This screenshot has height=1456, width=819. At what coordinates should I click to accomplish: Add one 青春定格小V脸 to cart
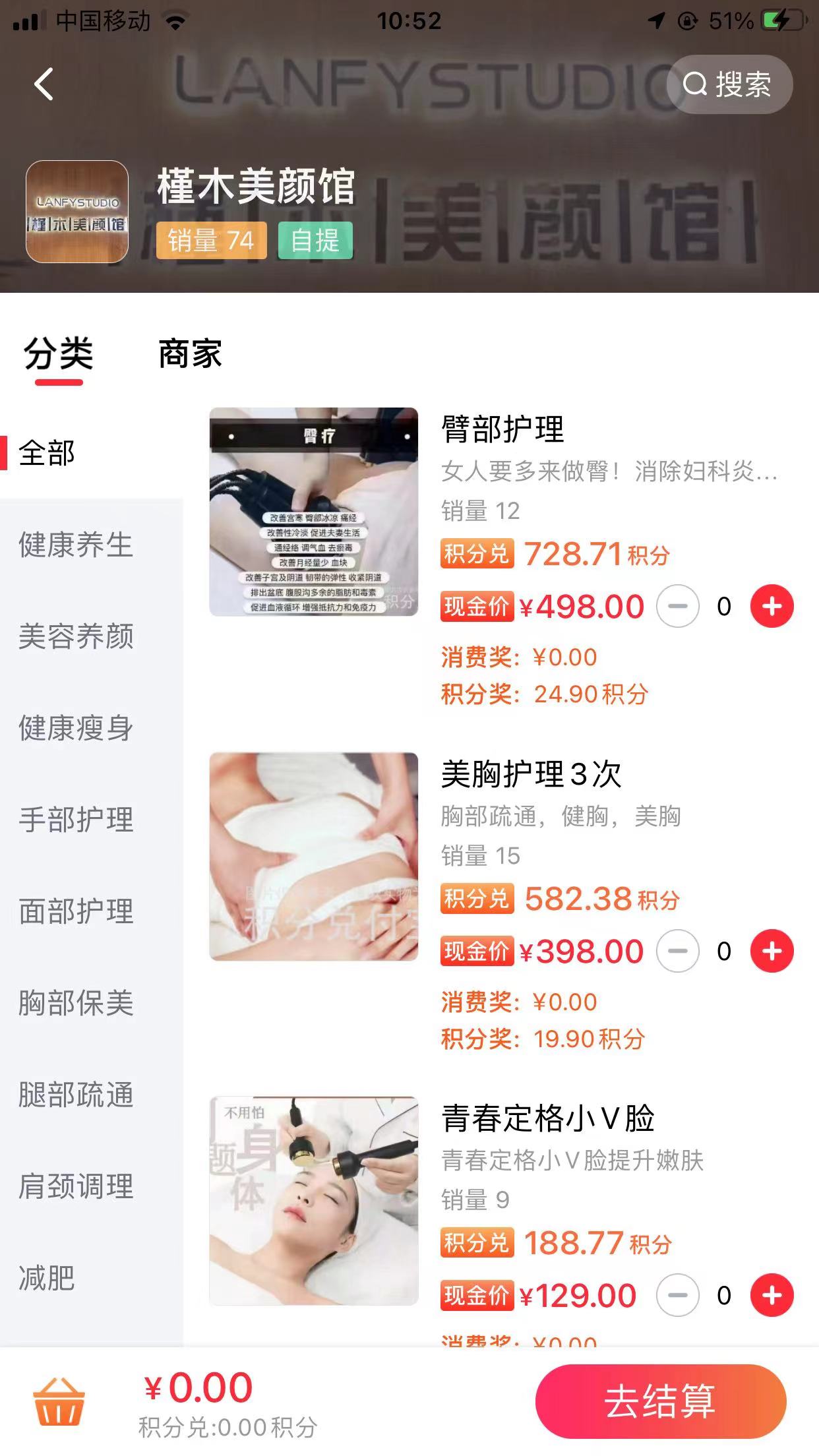(x=772, y=1295)
